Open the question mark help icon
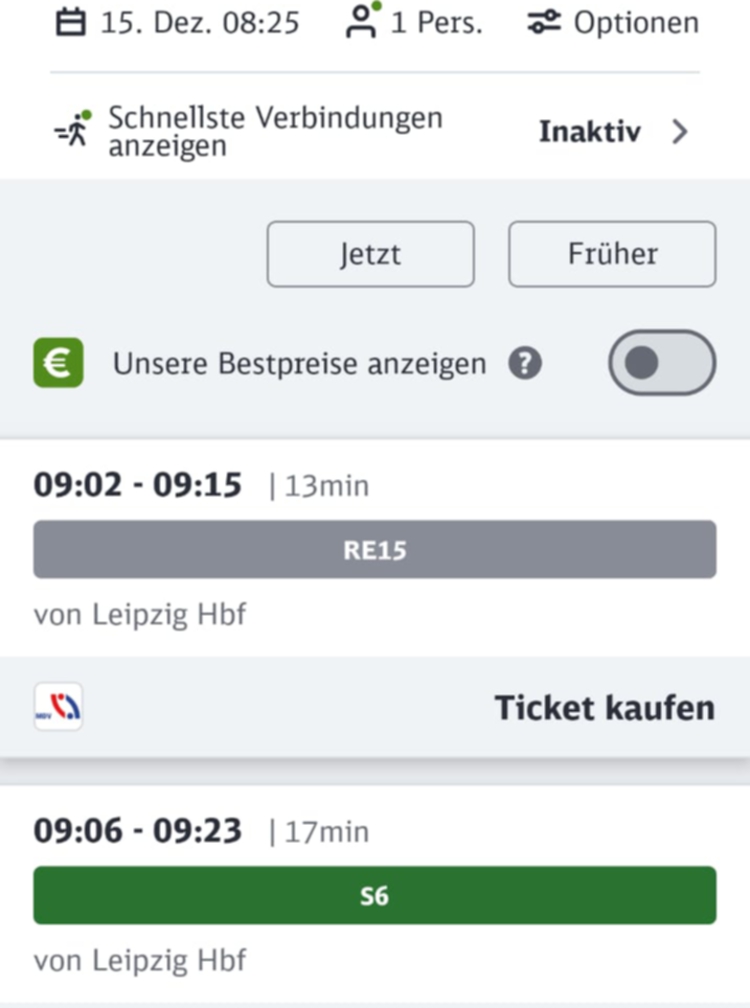This screenshot has width=750, height=1008. [527, 364]
